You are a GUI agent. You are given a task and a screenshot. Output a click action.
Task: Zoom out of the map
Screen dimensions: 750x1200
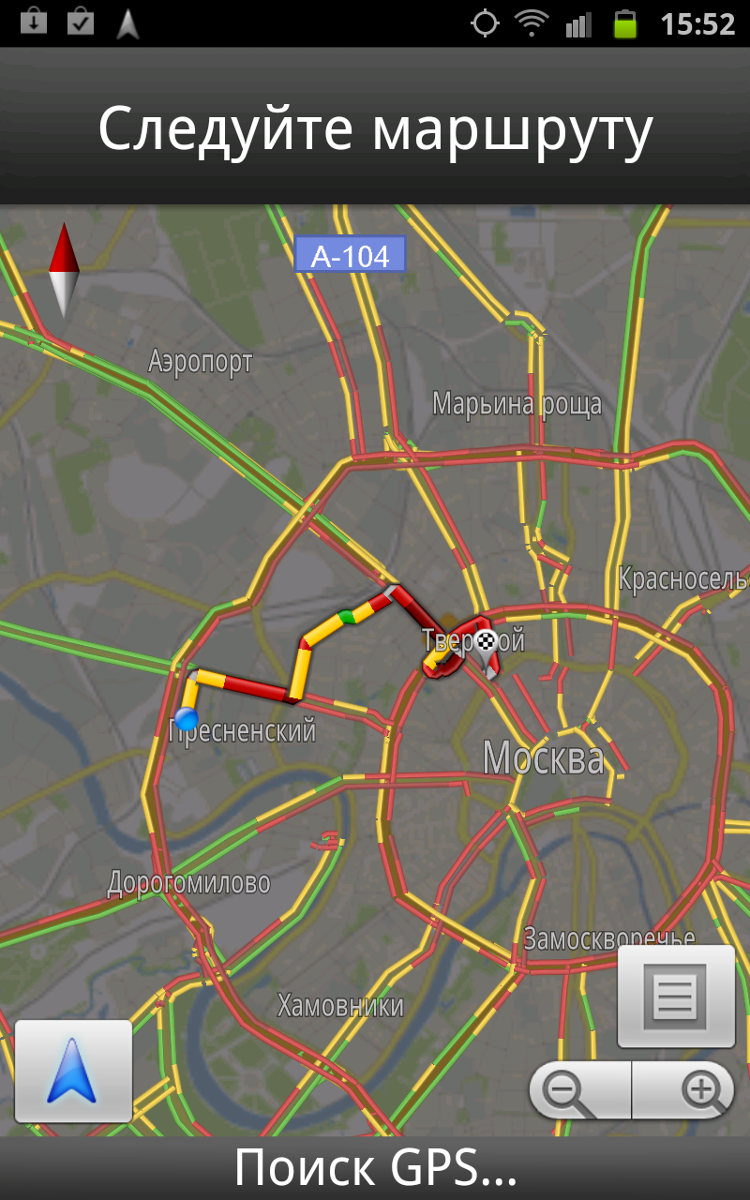pos(580,1090)
